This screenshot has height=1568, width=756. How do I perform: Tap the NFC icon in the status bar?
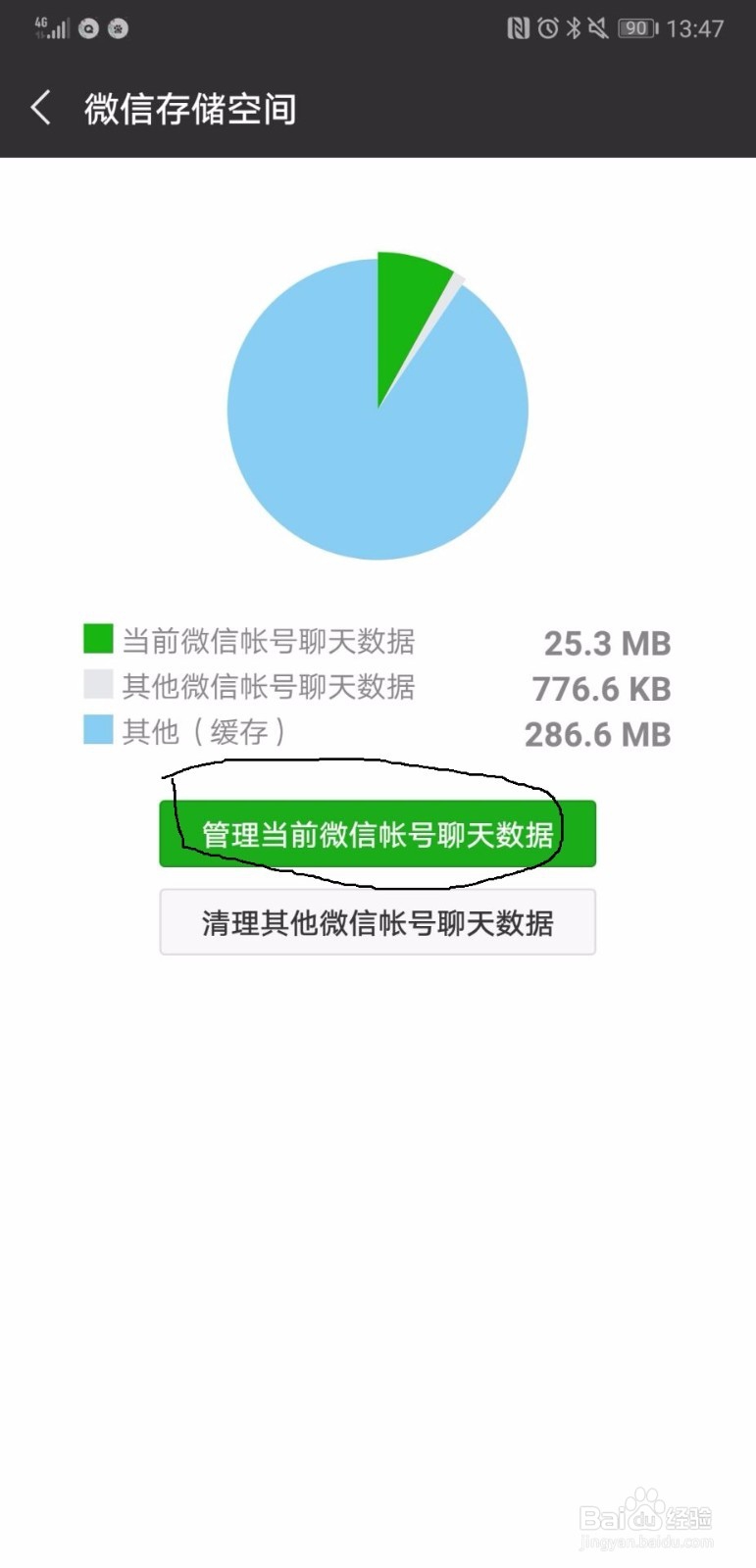[521, 28]
